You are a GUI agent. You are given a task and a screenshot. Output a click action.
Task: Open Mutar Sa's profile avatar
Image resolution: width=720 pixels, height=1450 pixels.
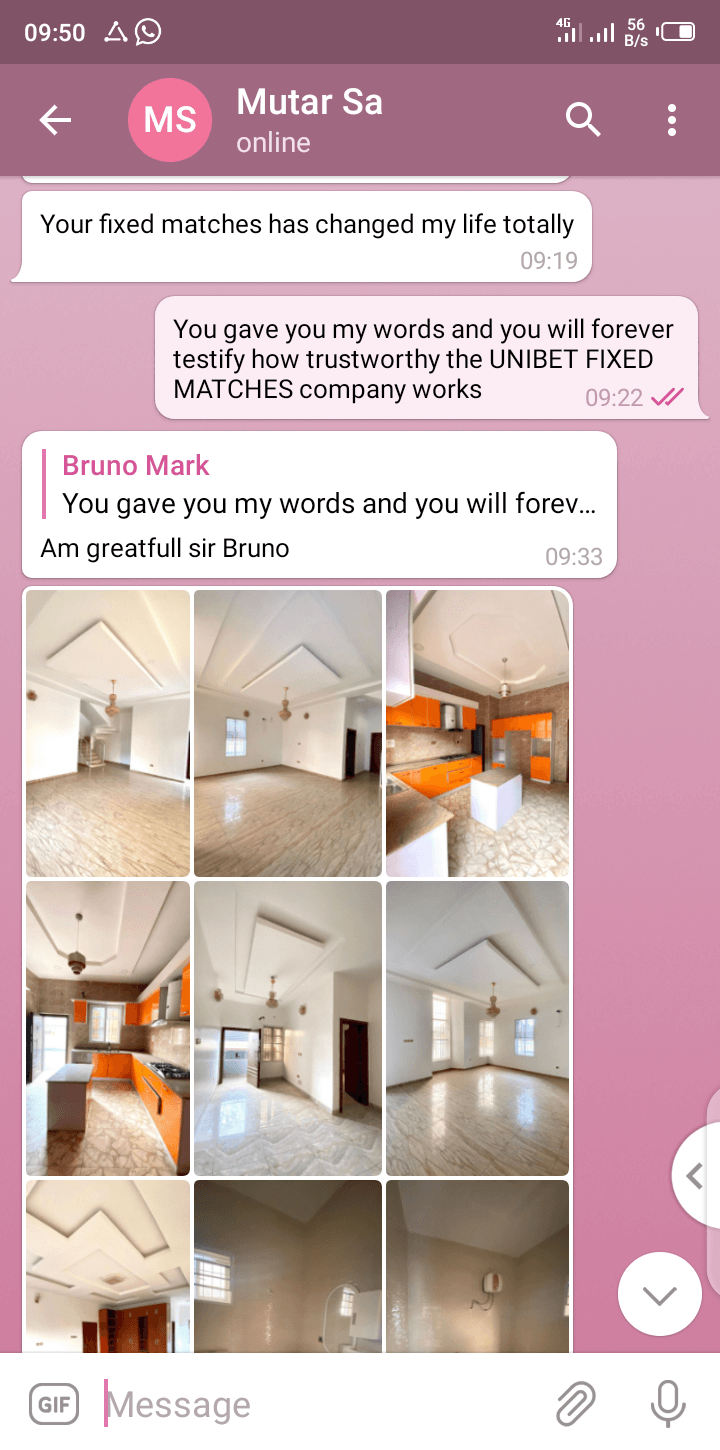point(170,121)
